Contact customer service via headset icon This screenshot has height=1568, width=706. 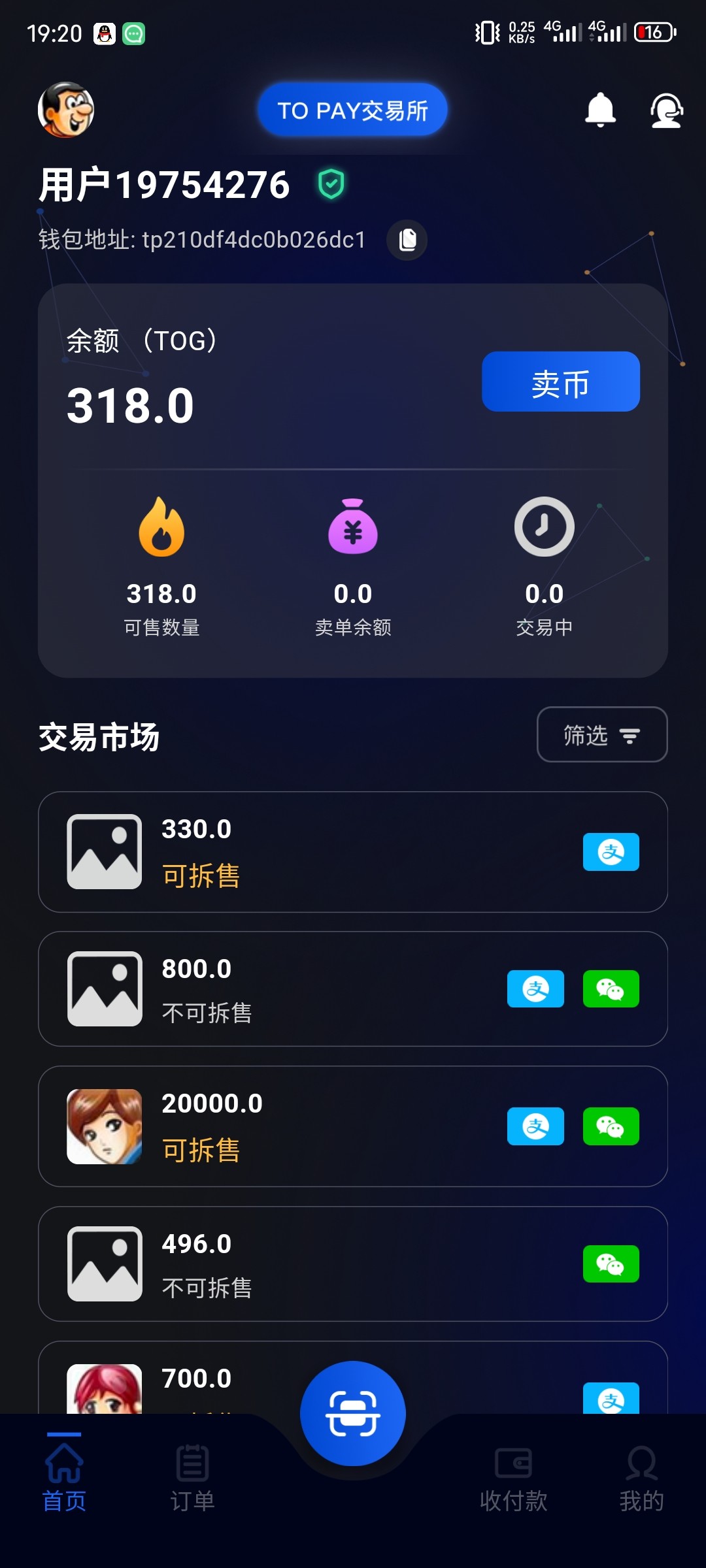tap(666, 110)
